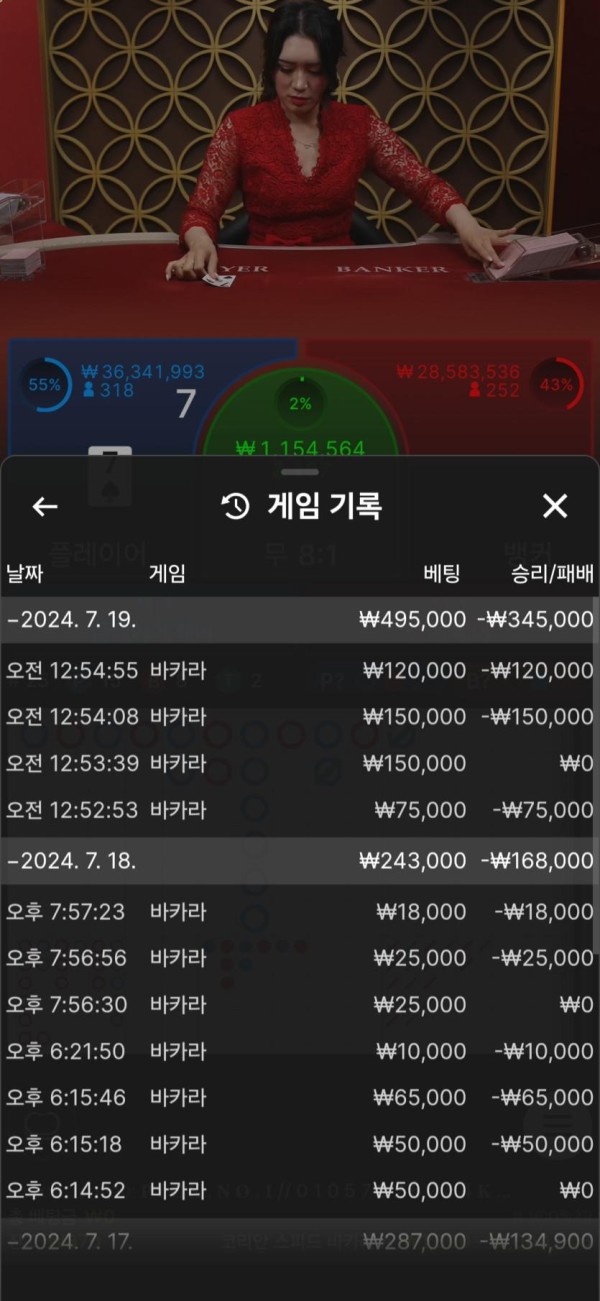Tap the panel's drag handle bar
Viewport: 600px width, 1301px height.
(300, 471)
